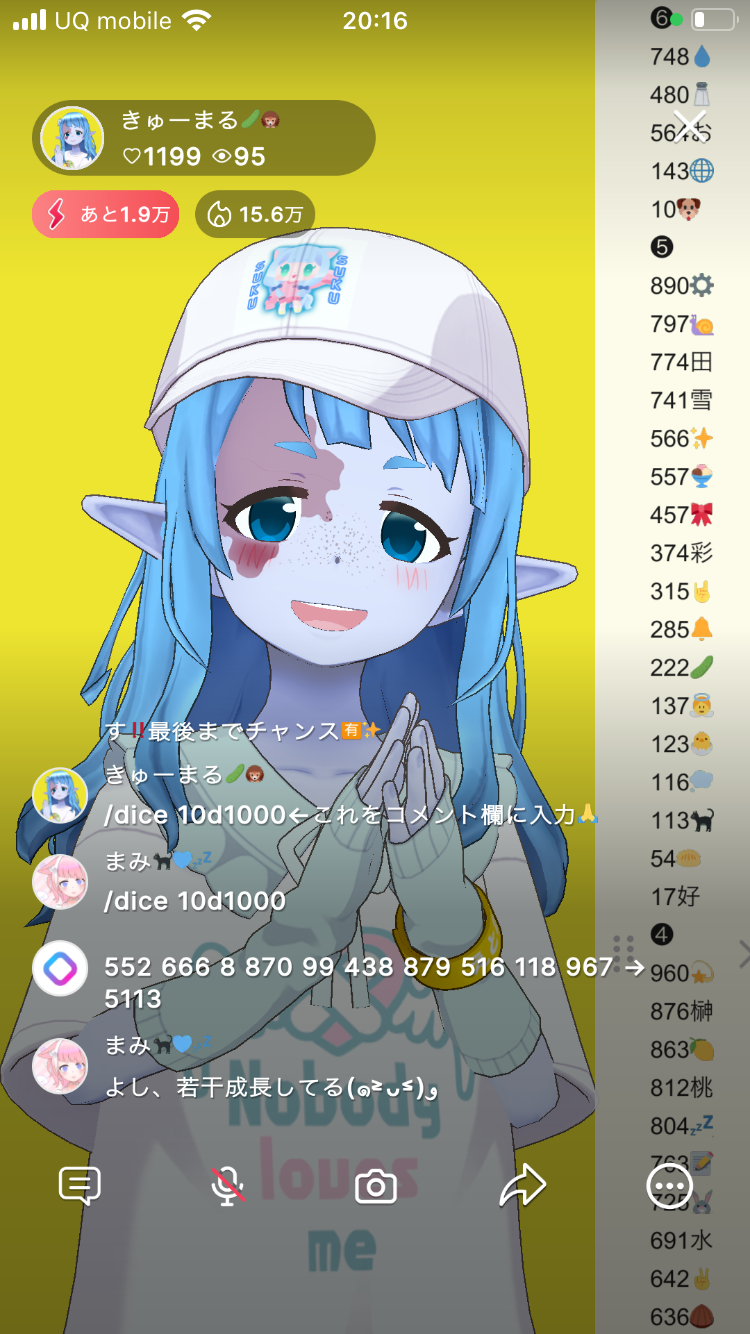Tap まみ's avatar beside よし、若干成長してる
The height and width of the screenshot is (1334, 750).
pyautogui.click(x=60, y=1066)
